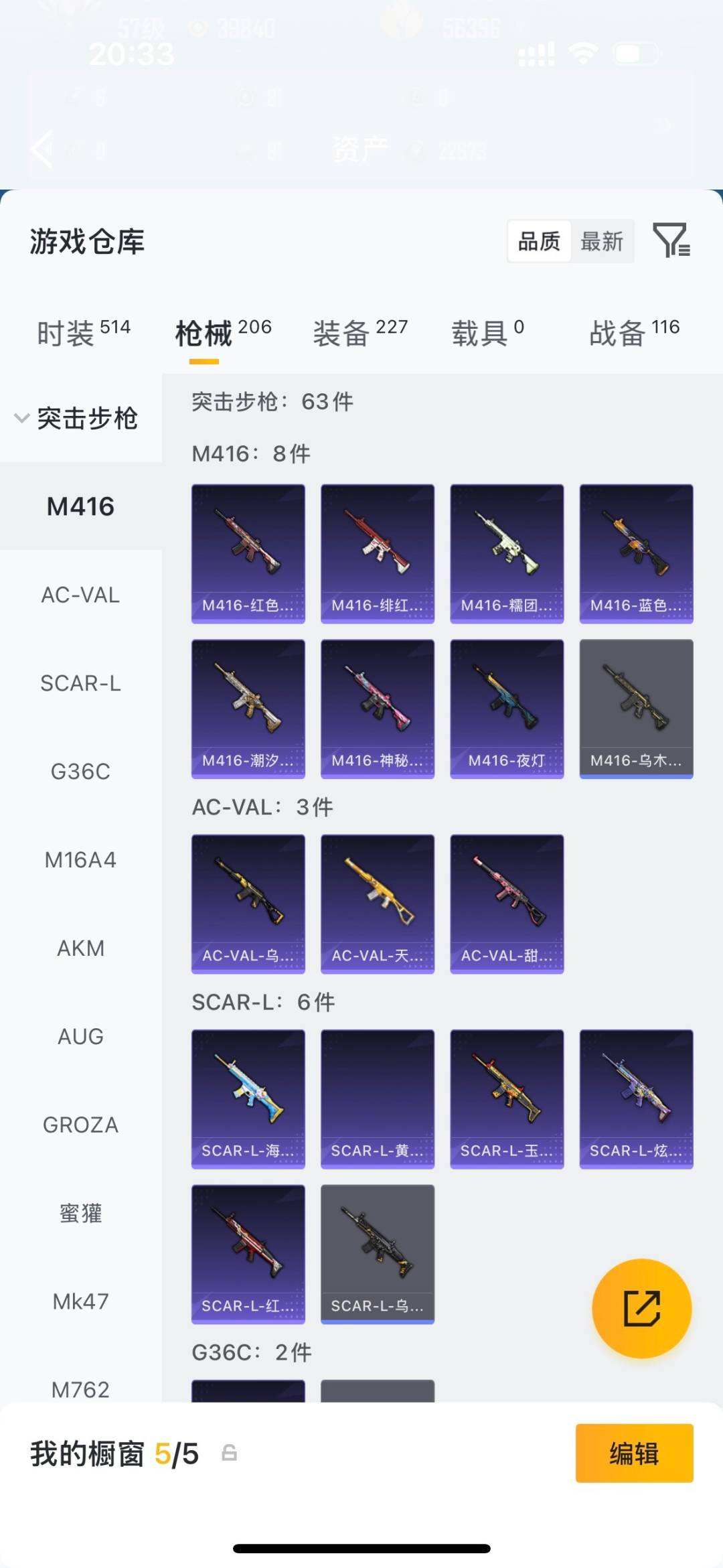Sort the warehouse by 品质
Viewport: 723px width, 1568px height.
539,241
